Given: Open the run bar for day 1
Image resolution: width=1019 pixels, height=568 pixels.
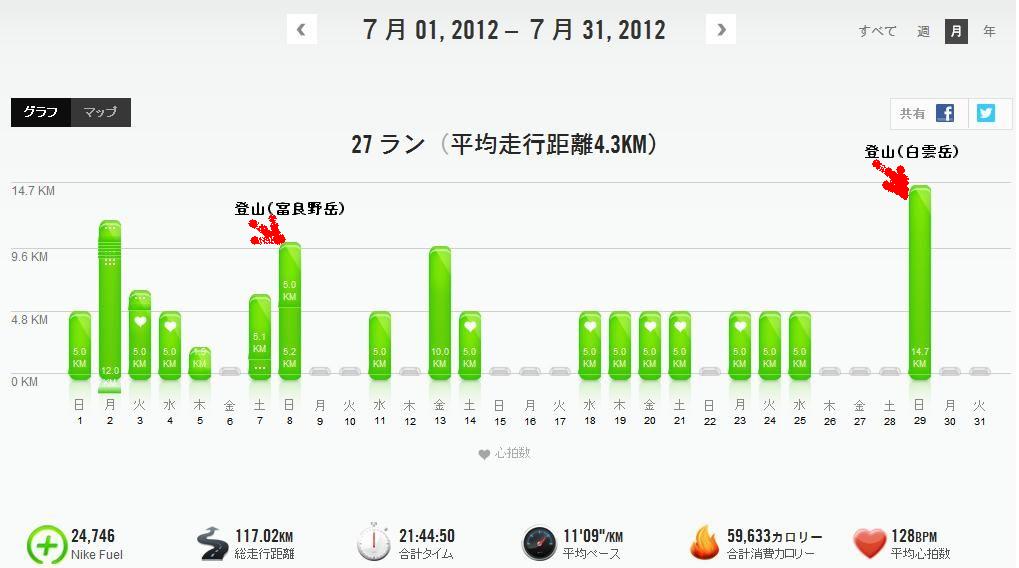Looking at the screenshot, I should (80, 345).
